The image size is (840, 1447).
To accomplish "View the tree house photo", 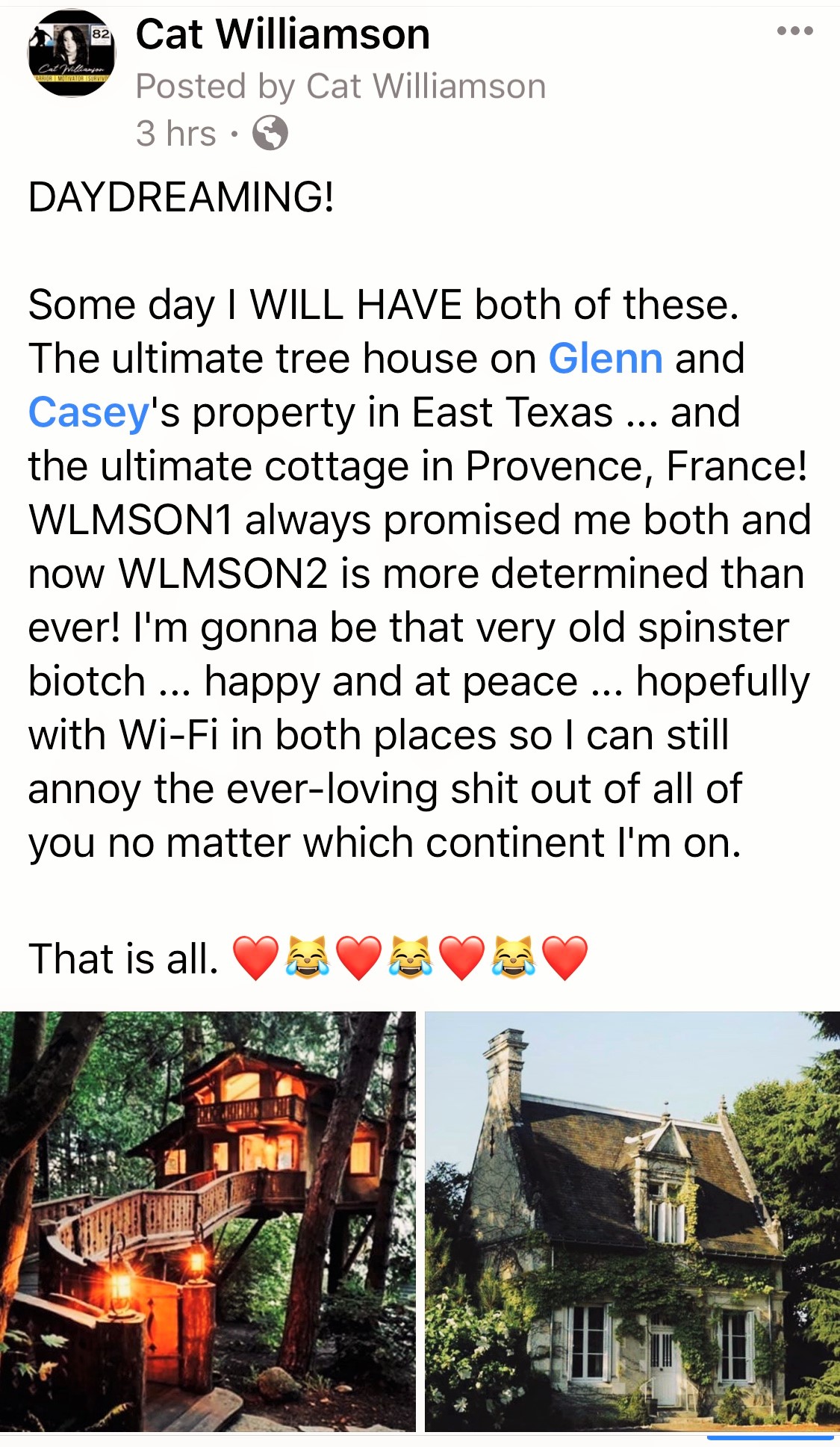I will (x=208, y=1221).
